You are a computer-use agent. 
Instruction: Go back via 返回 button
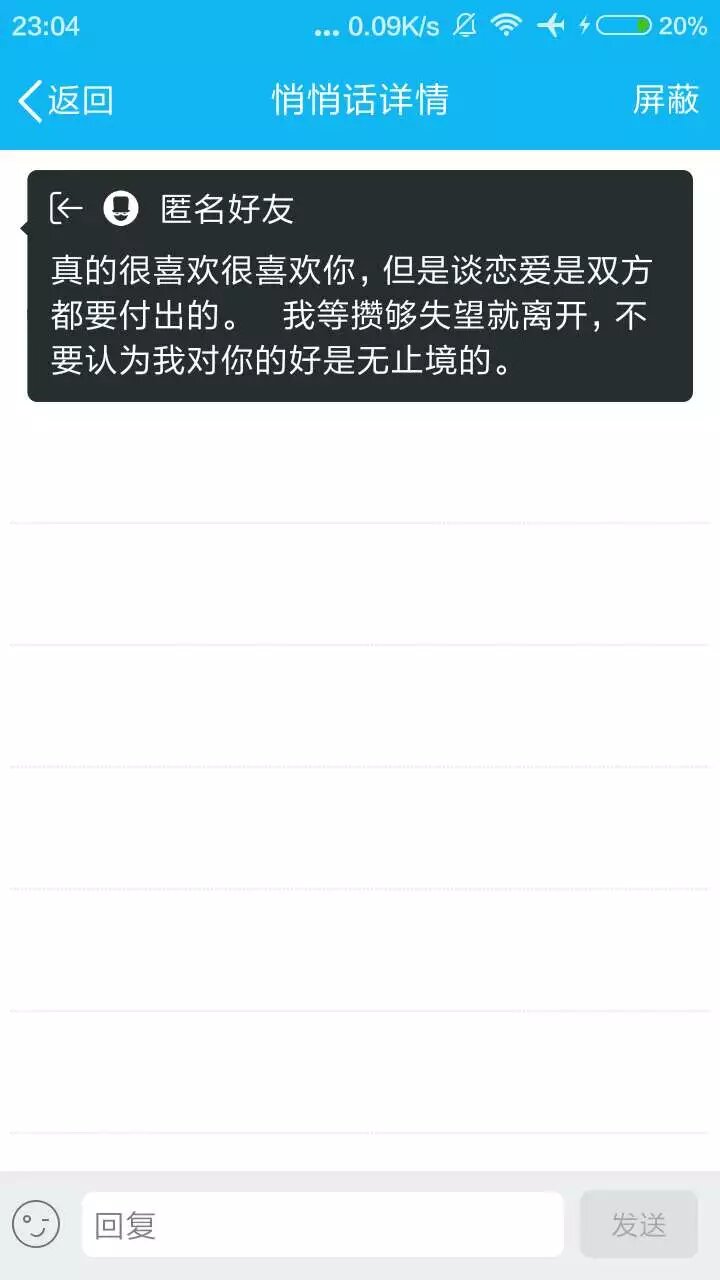tap(66, 101)
